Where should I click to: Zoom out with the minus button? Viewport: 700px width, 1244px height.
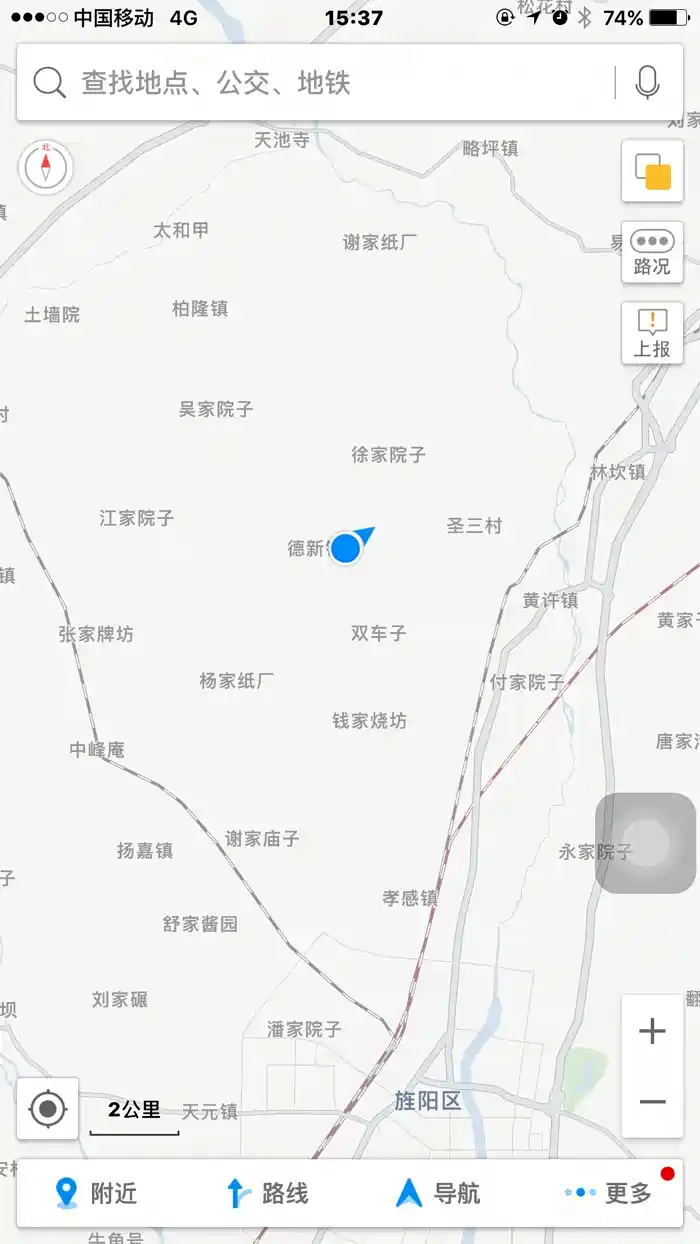coord(652,1102)
